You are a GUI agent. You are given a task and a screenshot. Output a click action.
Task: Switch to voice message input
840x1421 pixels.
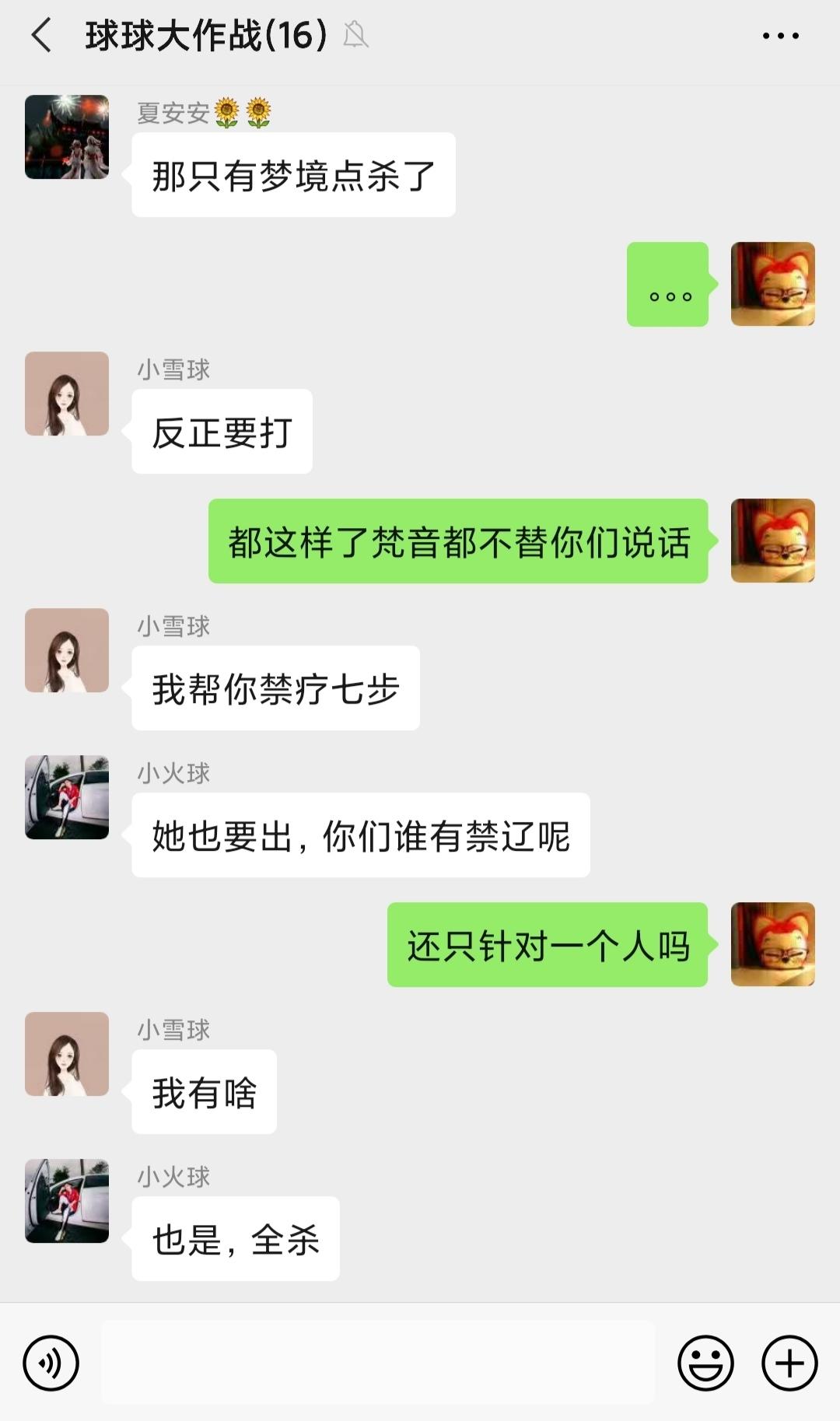[51, 1363]
